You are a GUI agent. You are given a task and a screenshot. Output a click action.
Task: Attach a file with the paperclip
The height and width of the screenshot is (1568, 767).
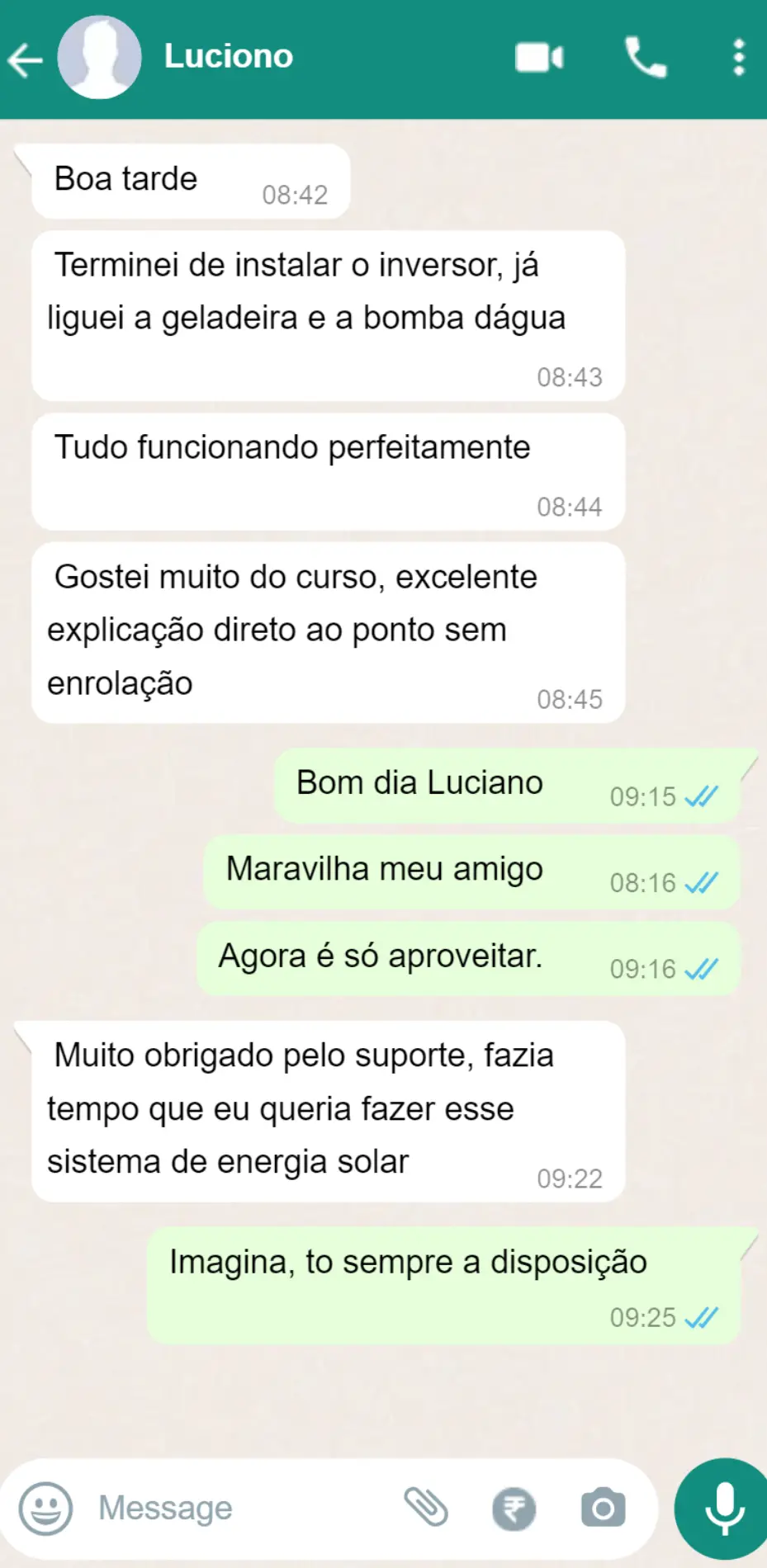[x=426, y=1508]
